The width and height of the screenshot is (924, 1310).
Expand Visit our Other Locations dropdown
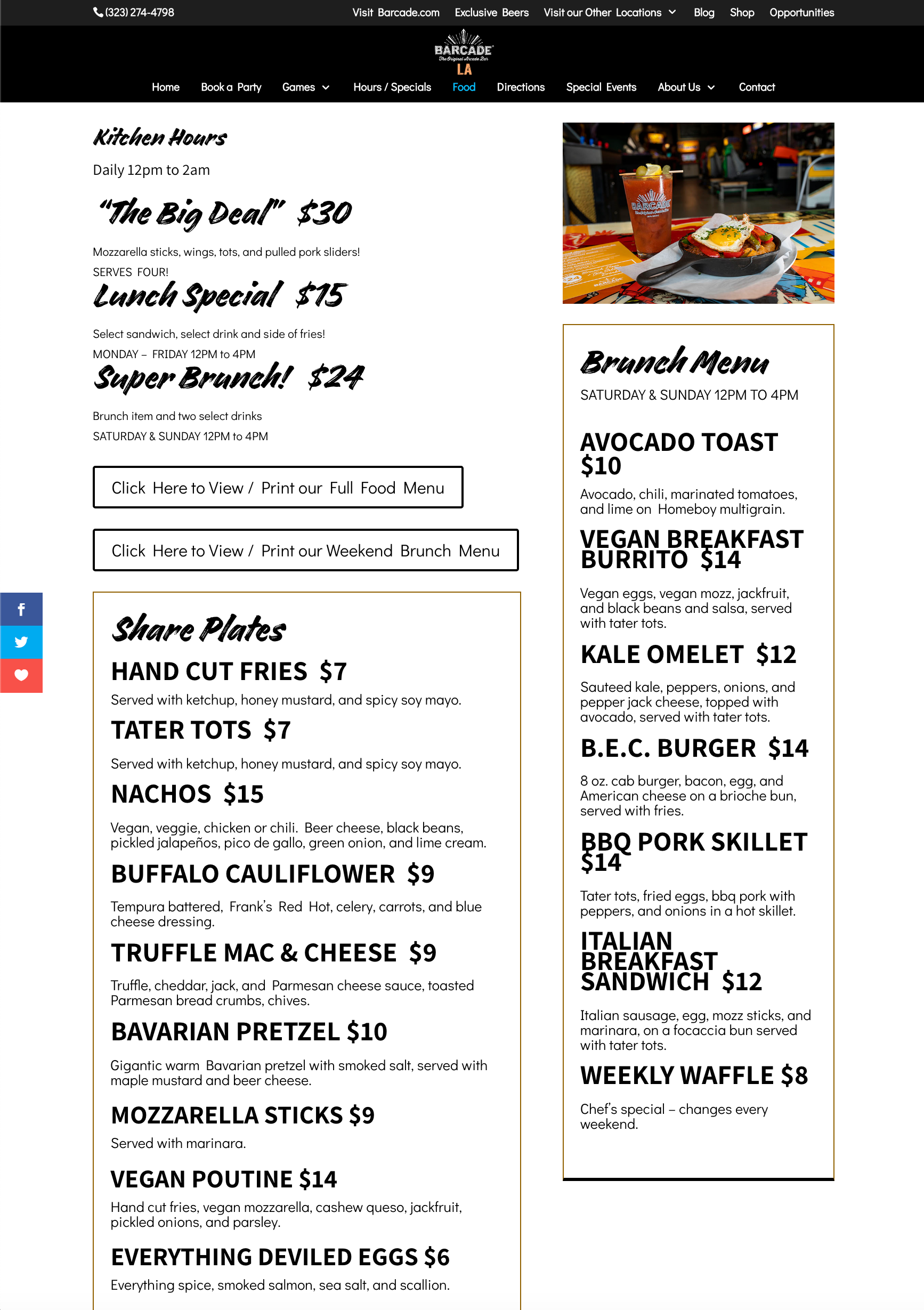click(609, 12)
